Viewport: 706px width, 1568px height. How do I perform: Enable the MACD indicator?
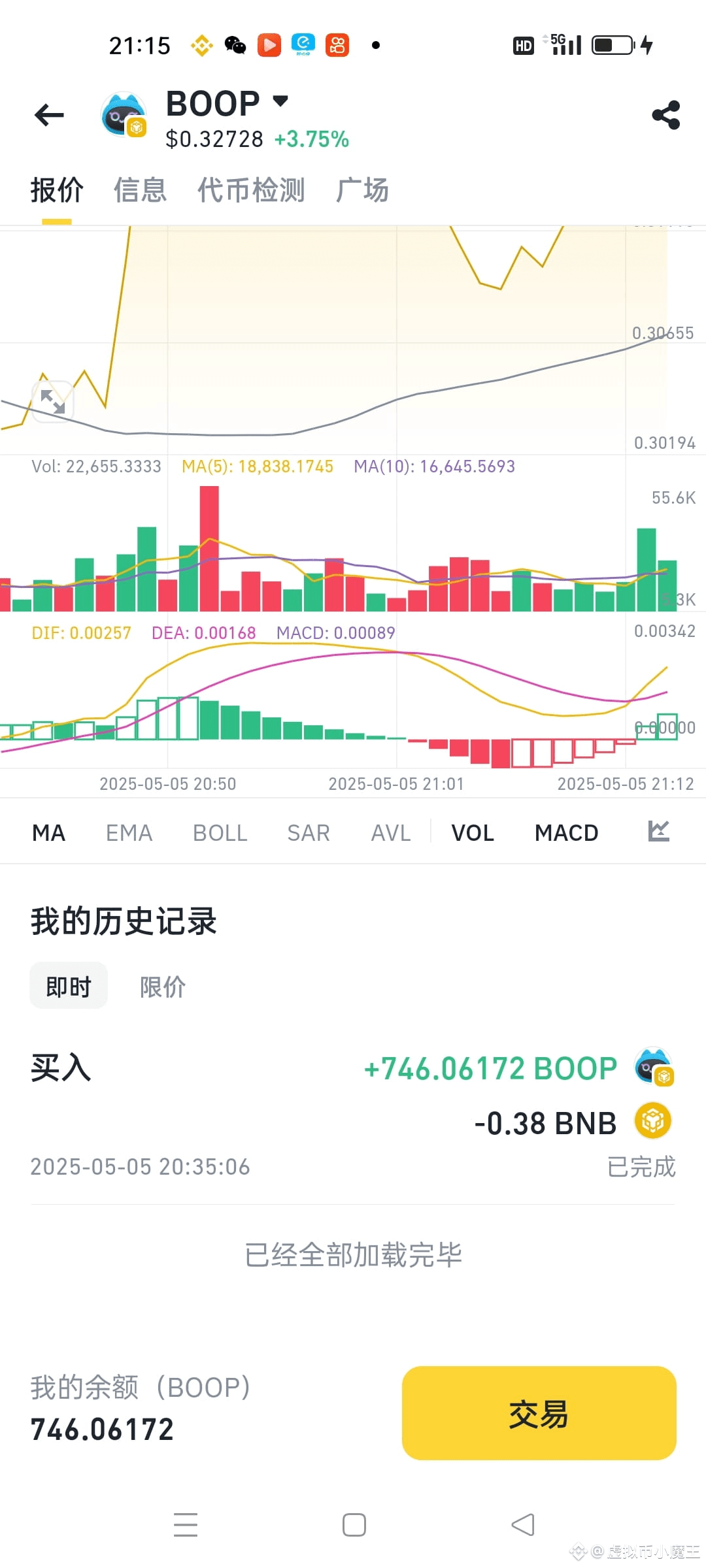pyautogui.click(x=566, y=832)
